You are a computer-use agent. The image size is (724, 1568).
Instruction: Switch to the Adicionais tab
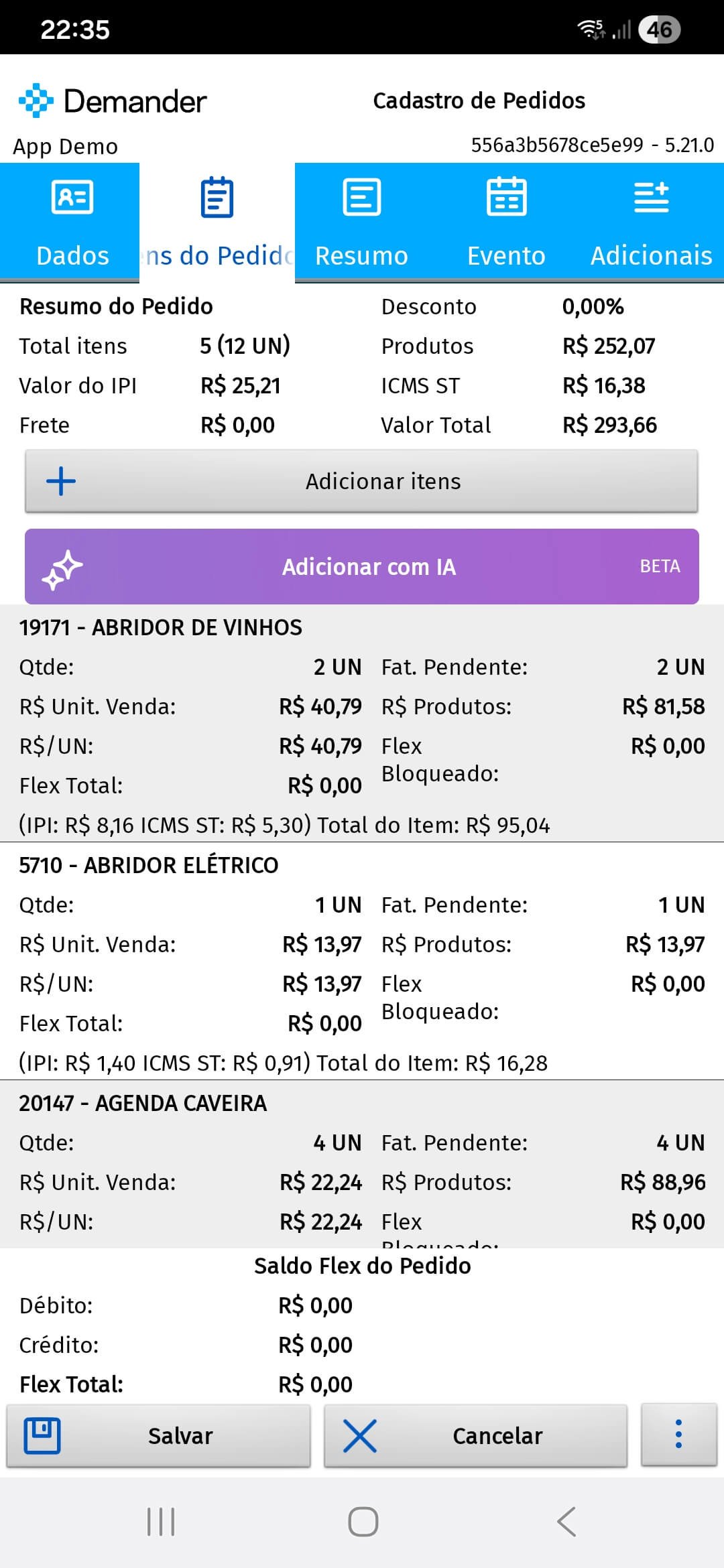click(x=651, y=222)
